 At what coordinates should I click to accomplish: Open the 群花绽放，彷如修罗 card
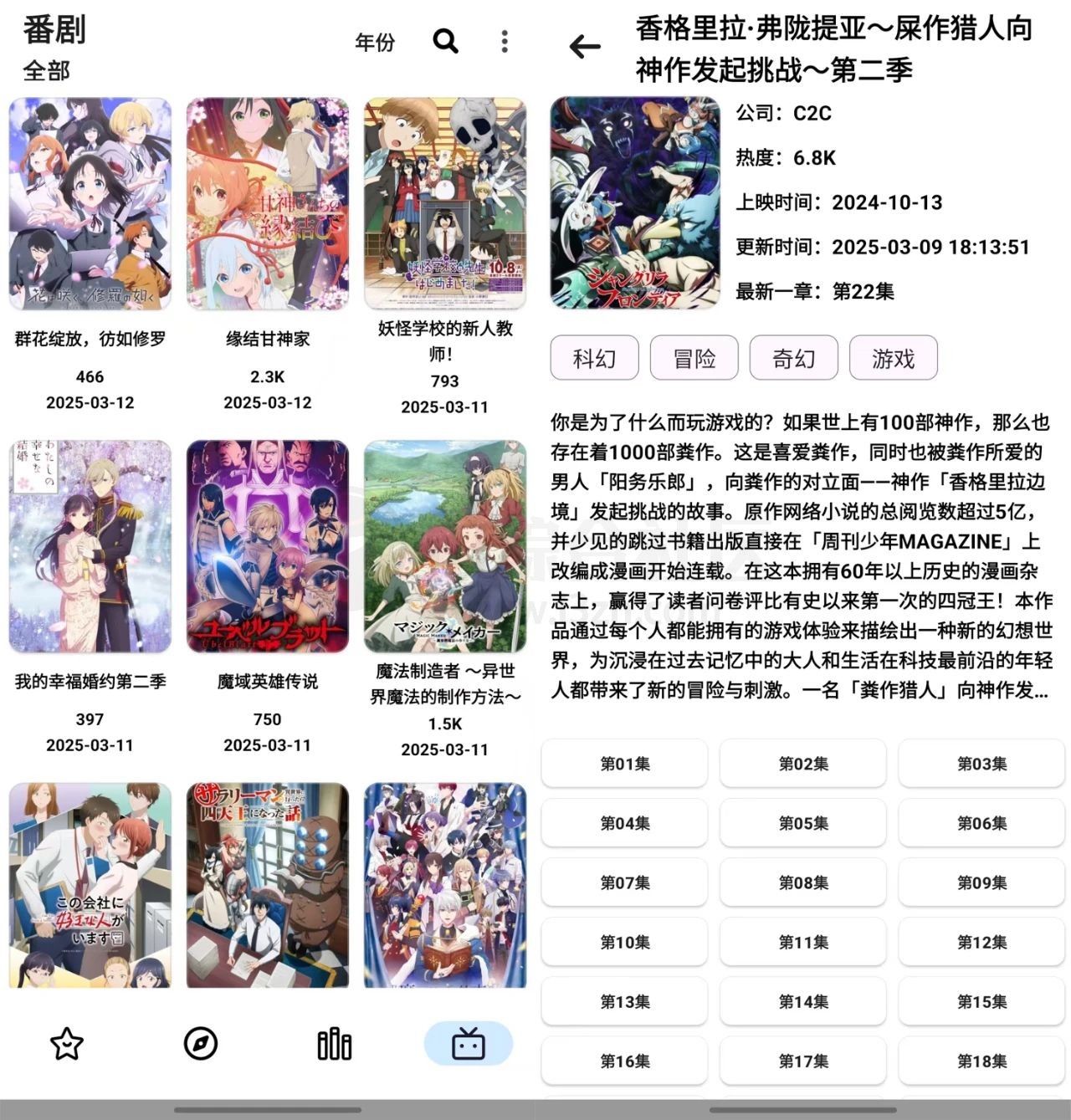coord(90,205)
